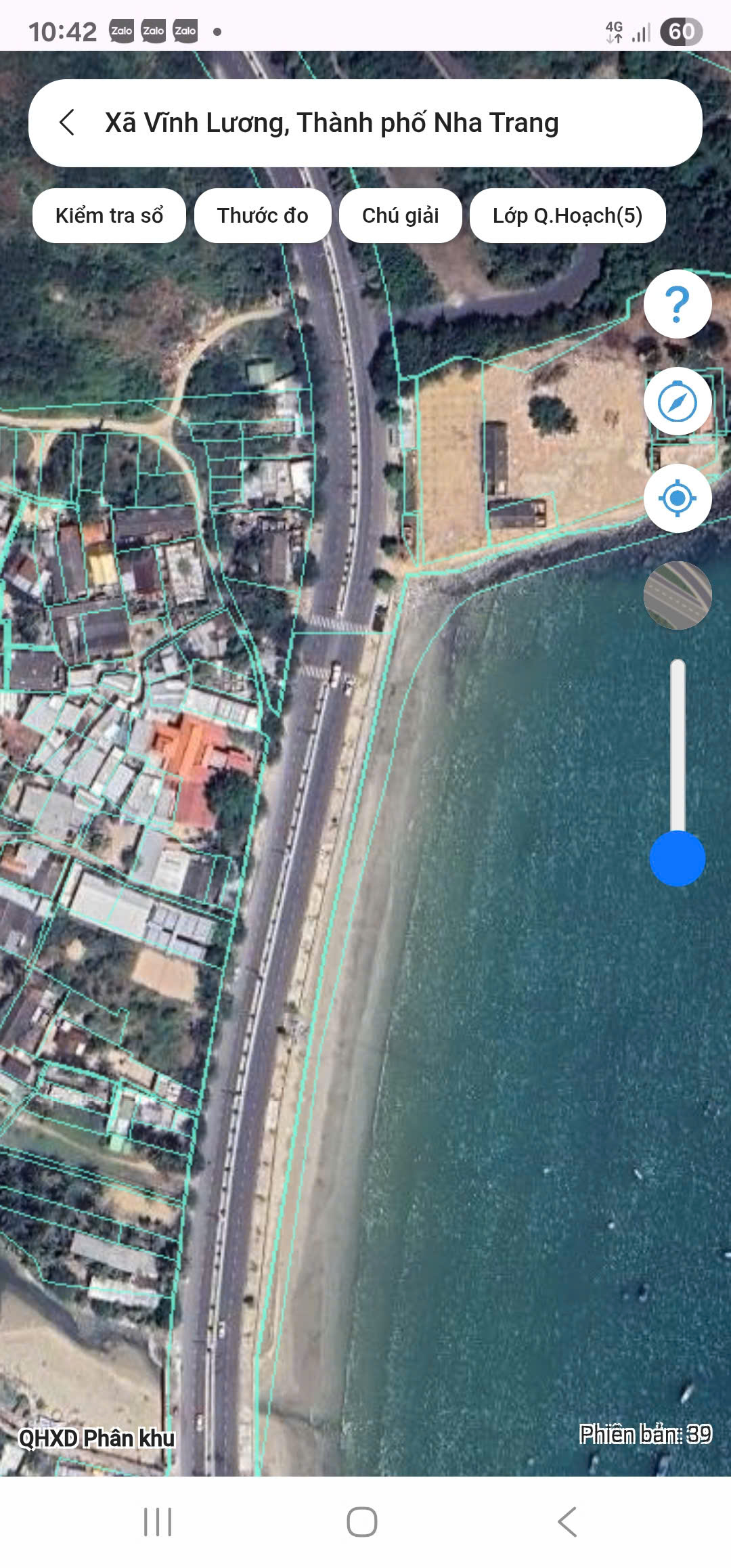Switch the base map layer thumbnail
731x1568 pixels.
point(677,595)
